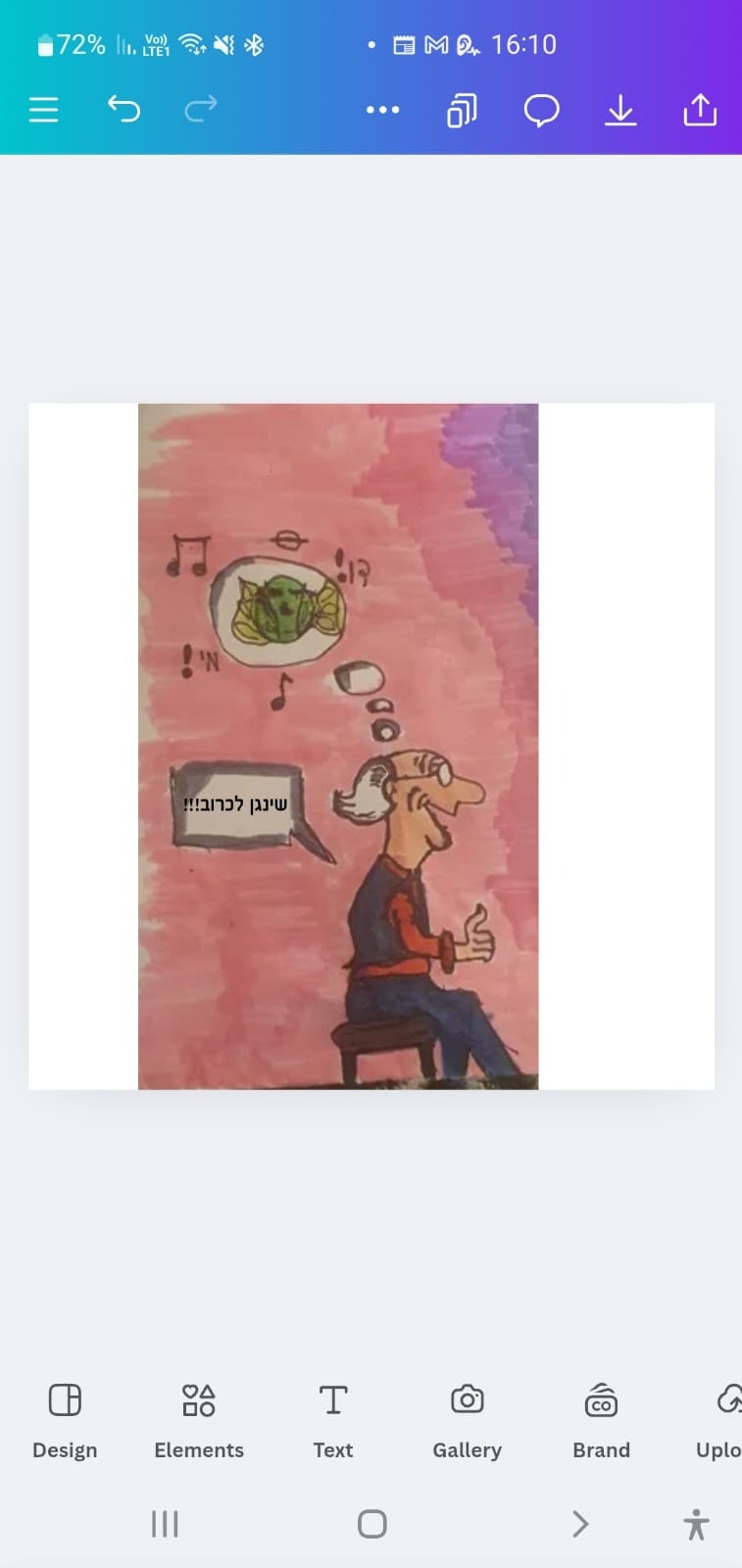
Task: Open recent apps
Action: coord(165,1524)
